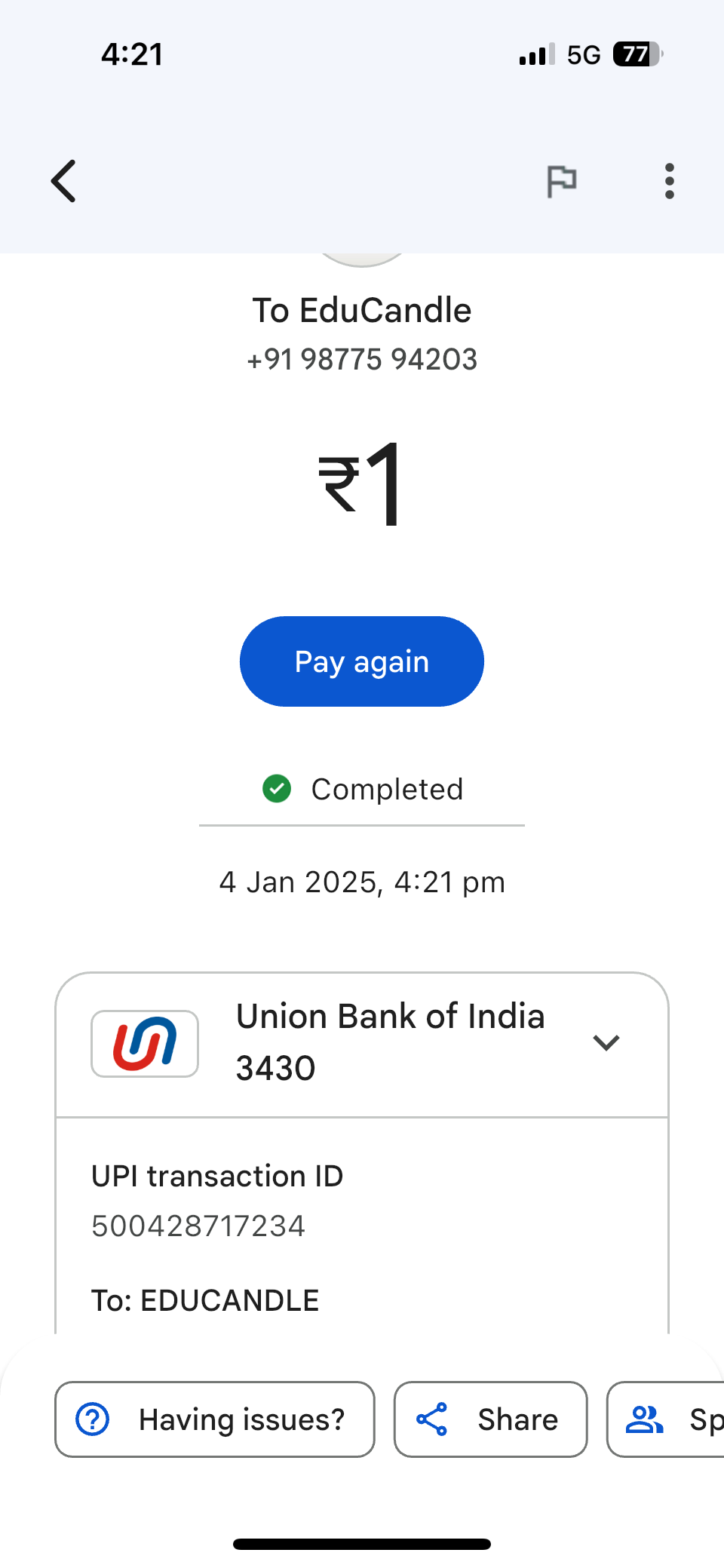
Task: Go back using the top-left arrow
Action: point(64,181)
